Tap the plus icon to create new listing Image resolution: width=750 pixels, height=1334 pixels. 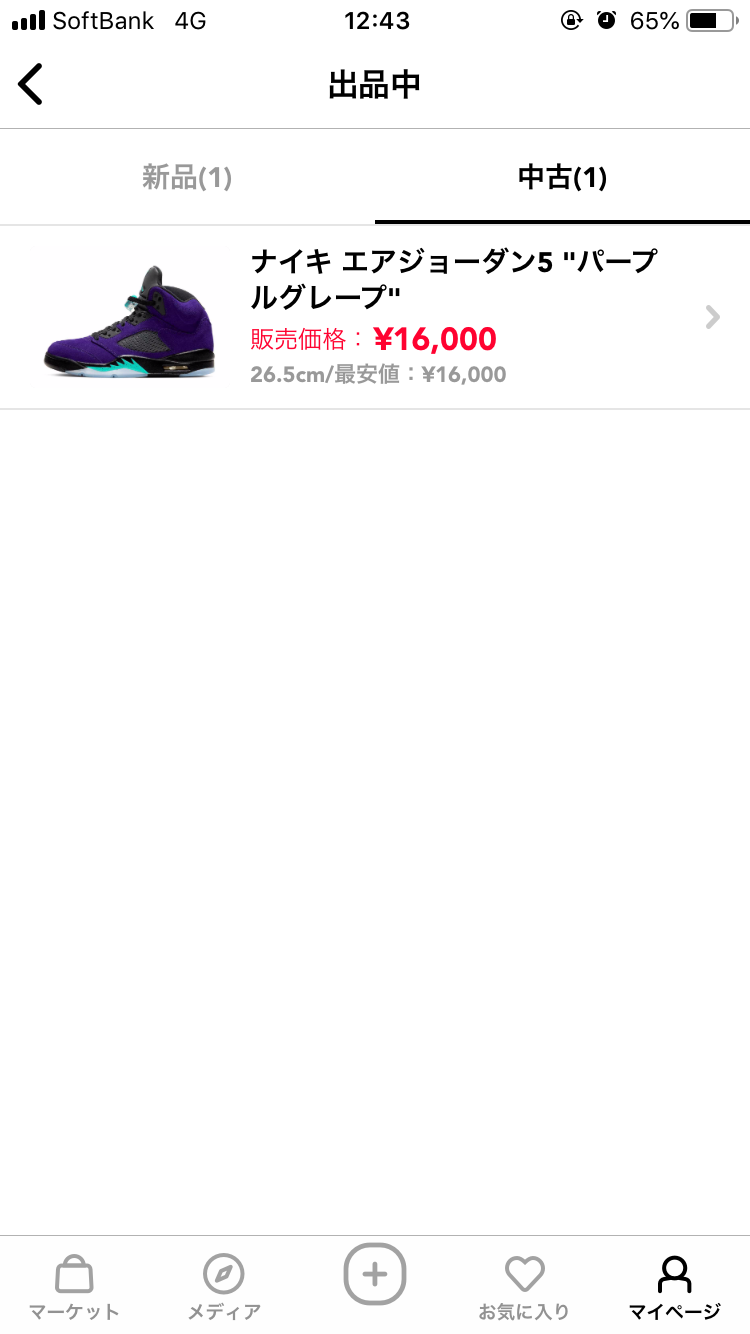click(375, 1275)
